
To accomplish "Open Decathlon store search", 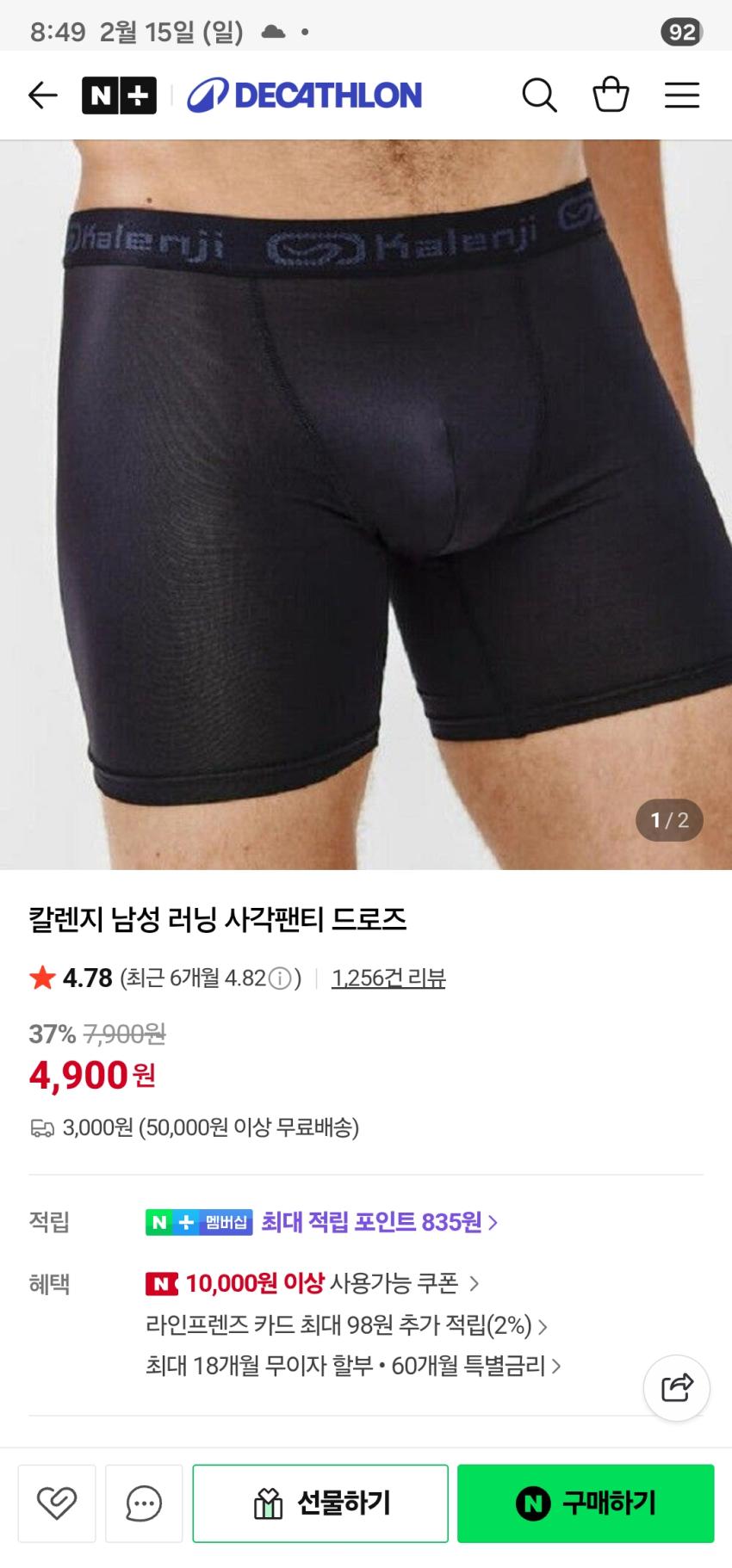I will (x=539, y=95).
